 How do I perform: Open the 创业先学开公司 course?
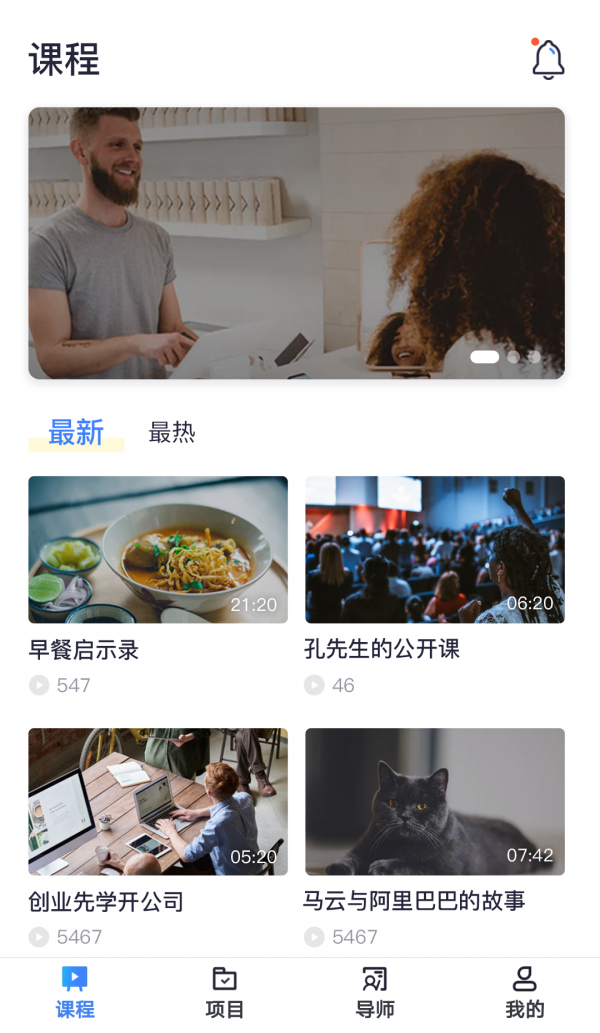(158, 802)
